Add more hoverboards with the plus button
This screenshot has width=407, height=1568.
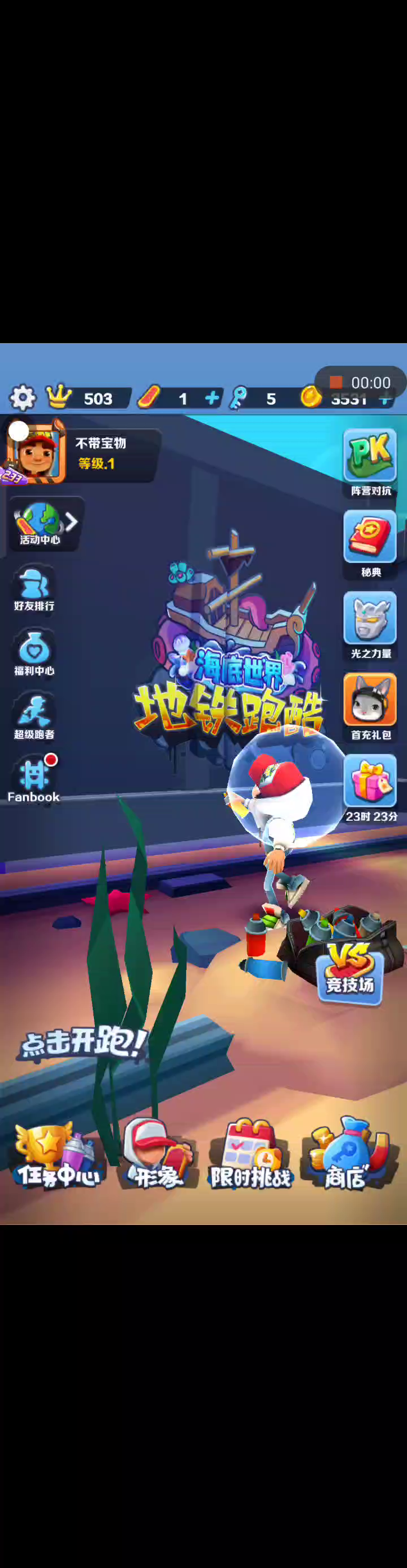212,398
